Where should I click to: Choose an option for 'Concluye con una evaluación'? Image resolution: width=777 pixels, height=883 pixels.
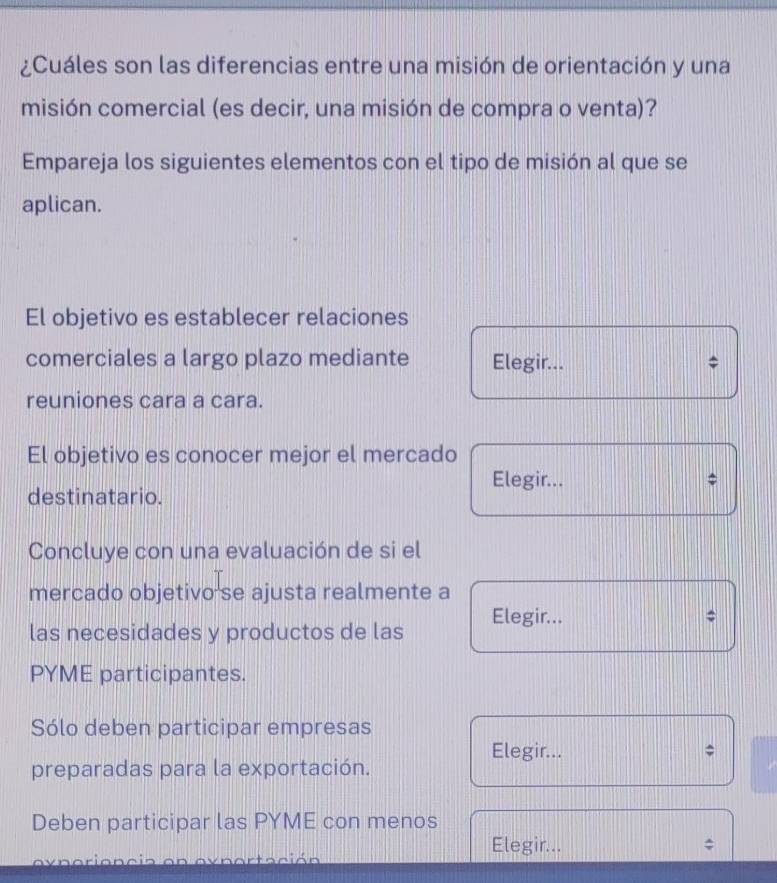[604, 617]
